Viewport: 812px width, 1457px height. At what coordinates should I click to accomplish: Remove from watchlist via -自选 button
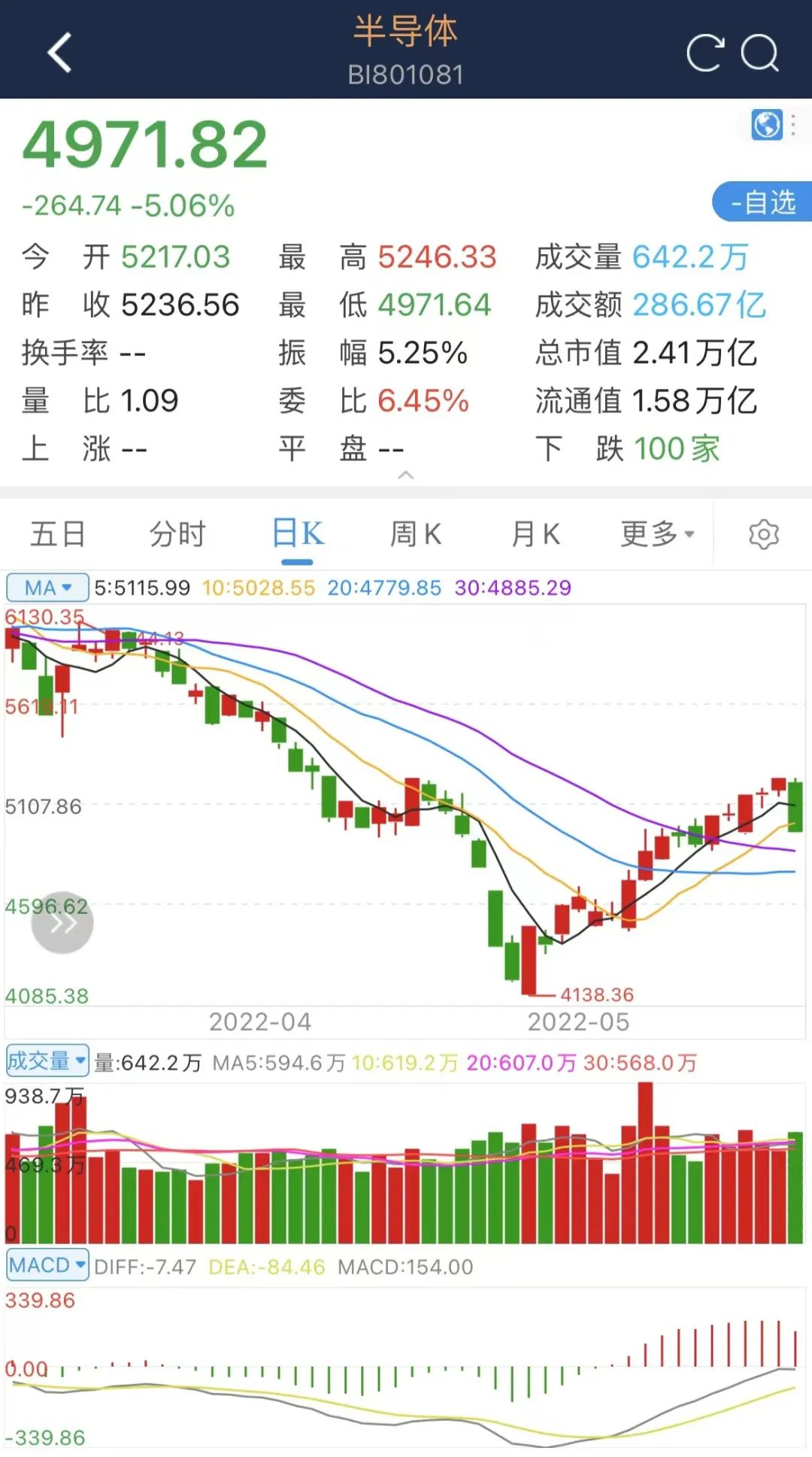[x=762, y=202]
